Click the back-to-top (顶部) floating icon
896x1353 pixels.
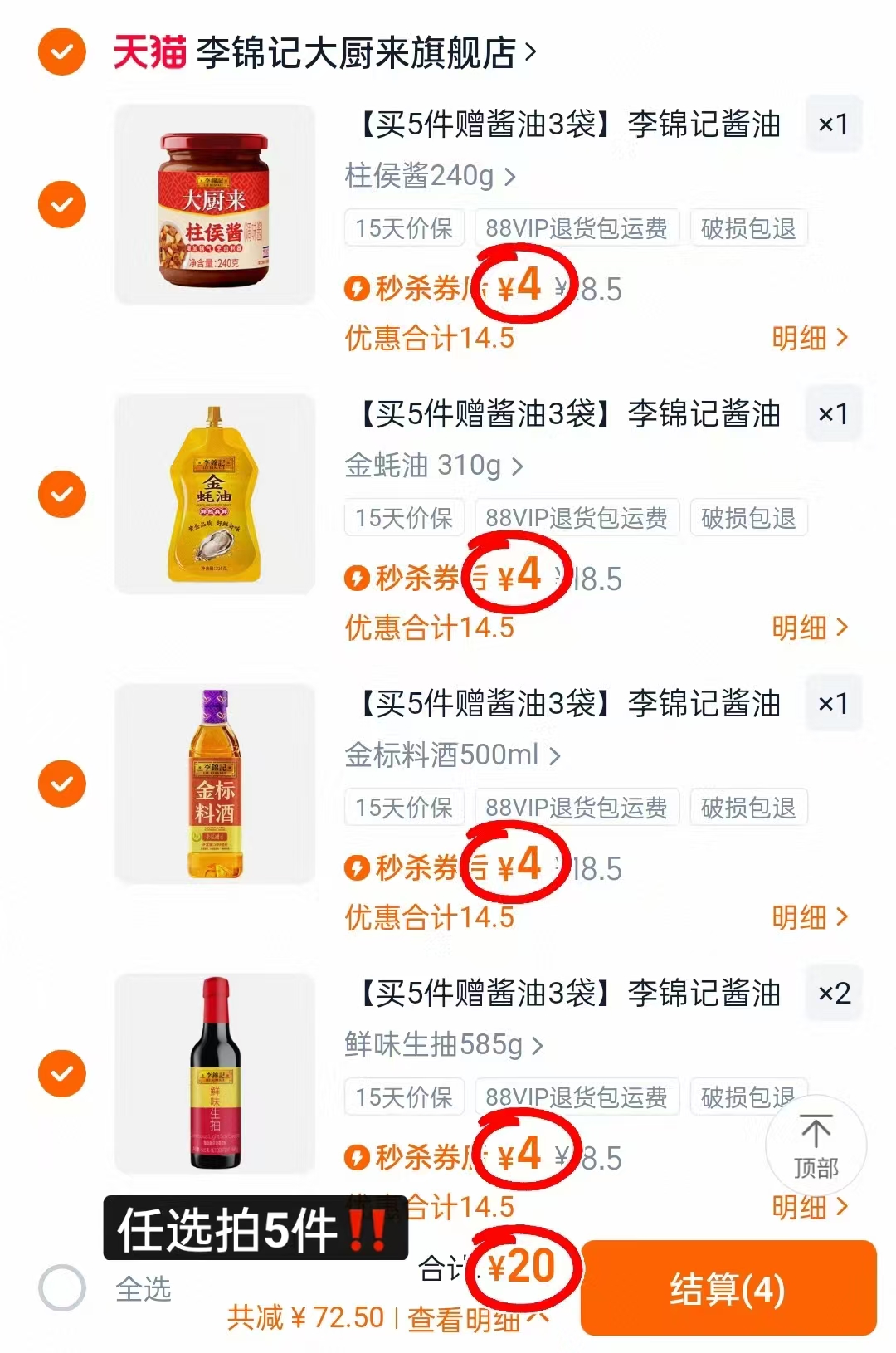pyautogui.click(x=816, y=1145)
